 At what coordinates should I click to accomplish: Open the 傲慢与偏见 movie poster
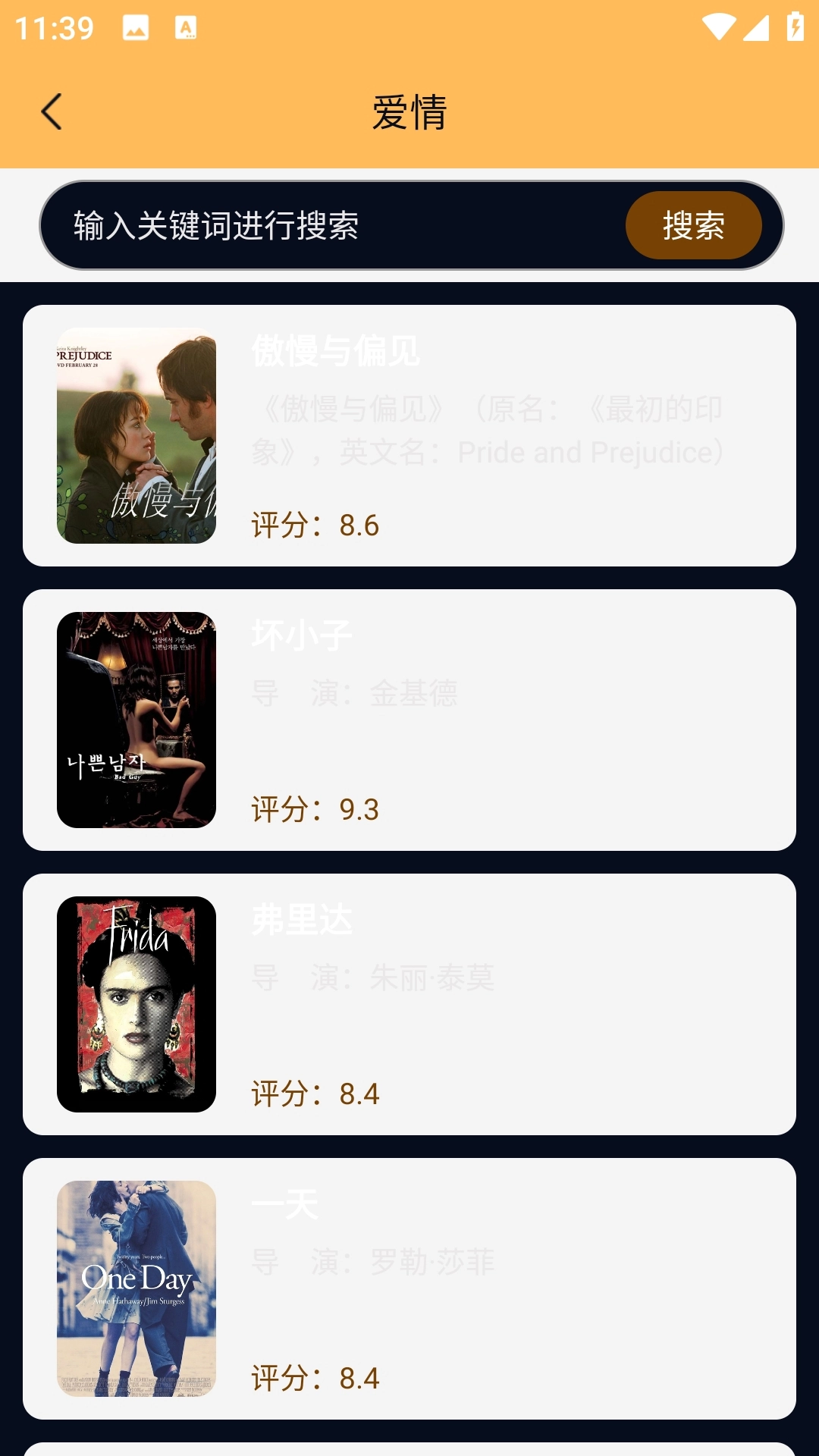(x=136, y=435)
